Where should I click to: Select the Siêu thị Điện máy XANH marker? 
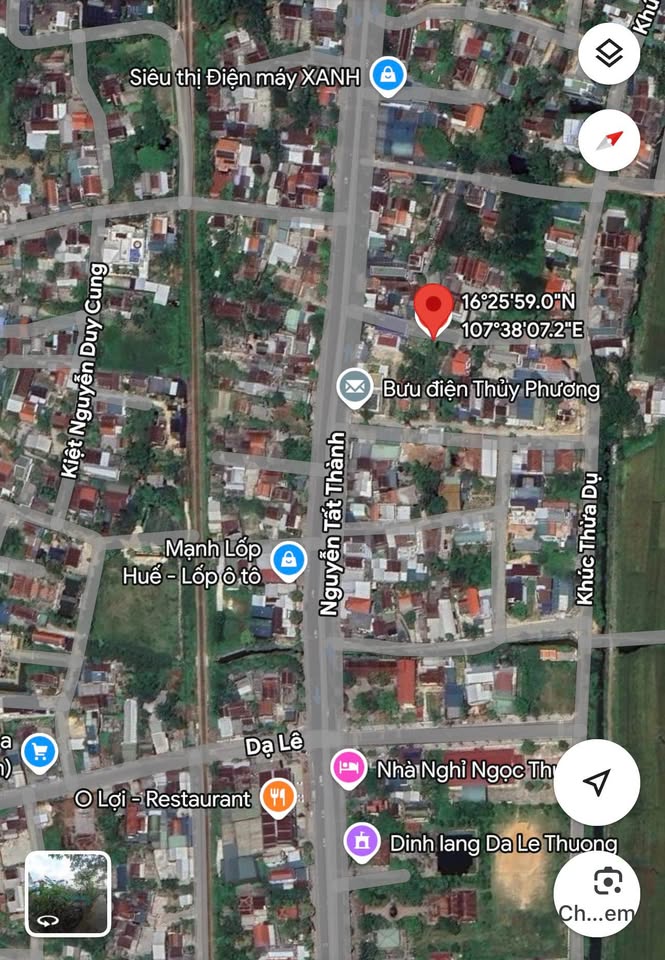[386, 75]
